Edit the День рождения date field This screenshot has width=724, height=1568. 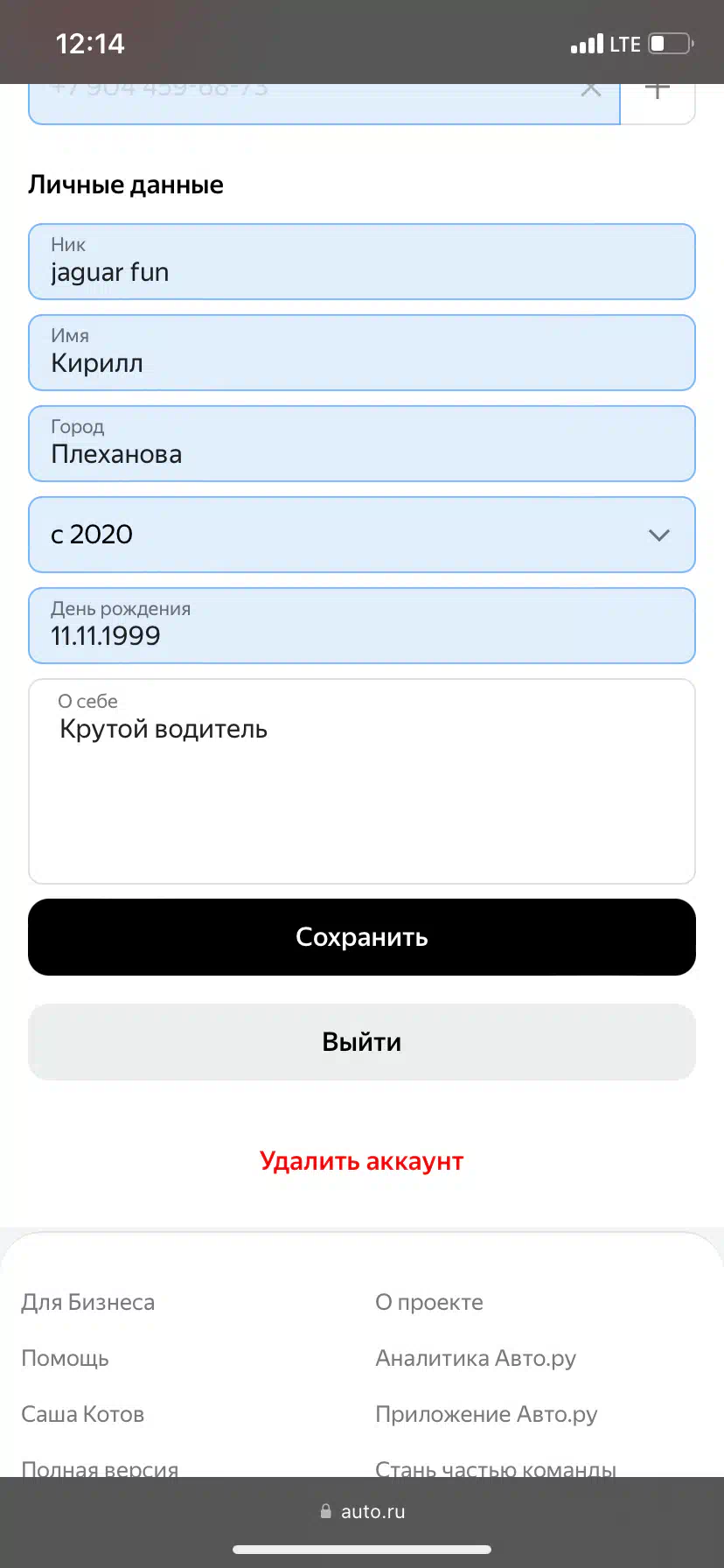coord(362,626)
